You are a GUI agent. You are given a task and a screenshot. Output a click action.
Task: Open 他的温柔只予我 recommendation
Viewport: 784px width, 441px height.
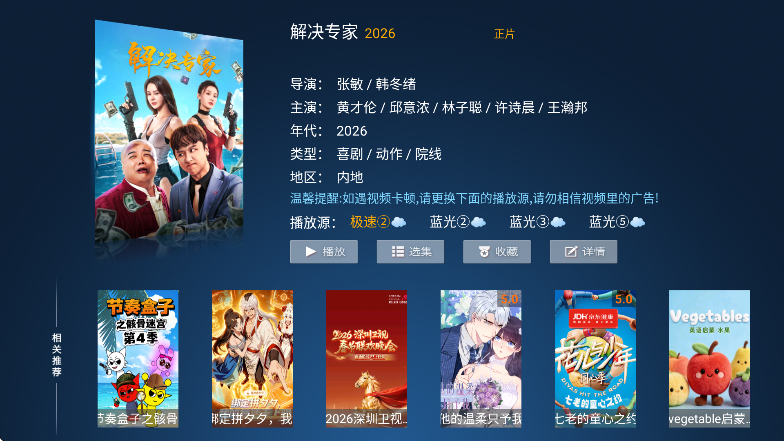[x=481, y=358]
